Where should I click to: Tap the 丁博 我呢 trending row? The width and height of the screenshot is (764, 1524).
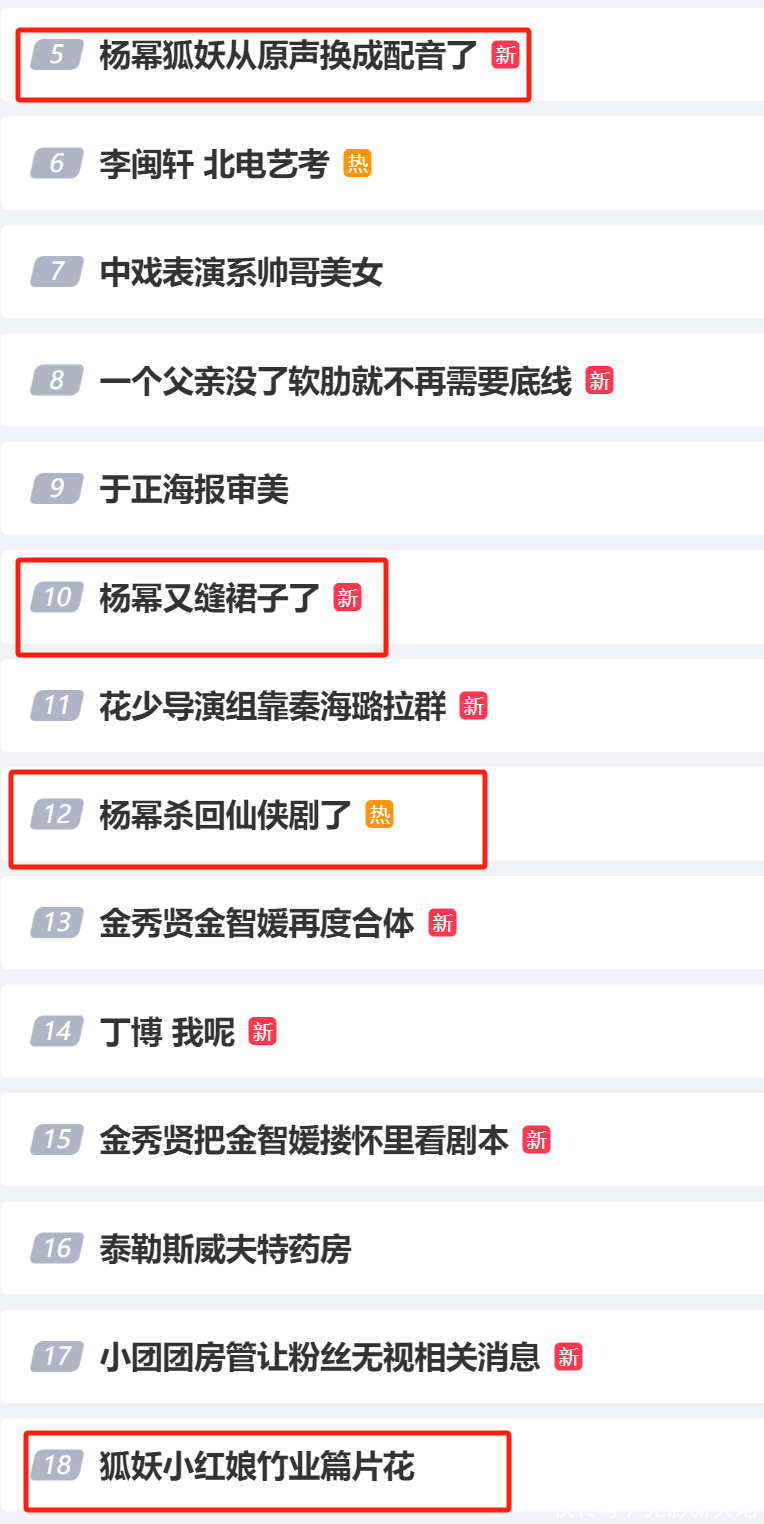167,1032
